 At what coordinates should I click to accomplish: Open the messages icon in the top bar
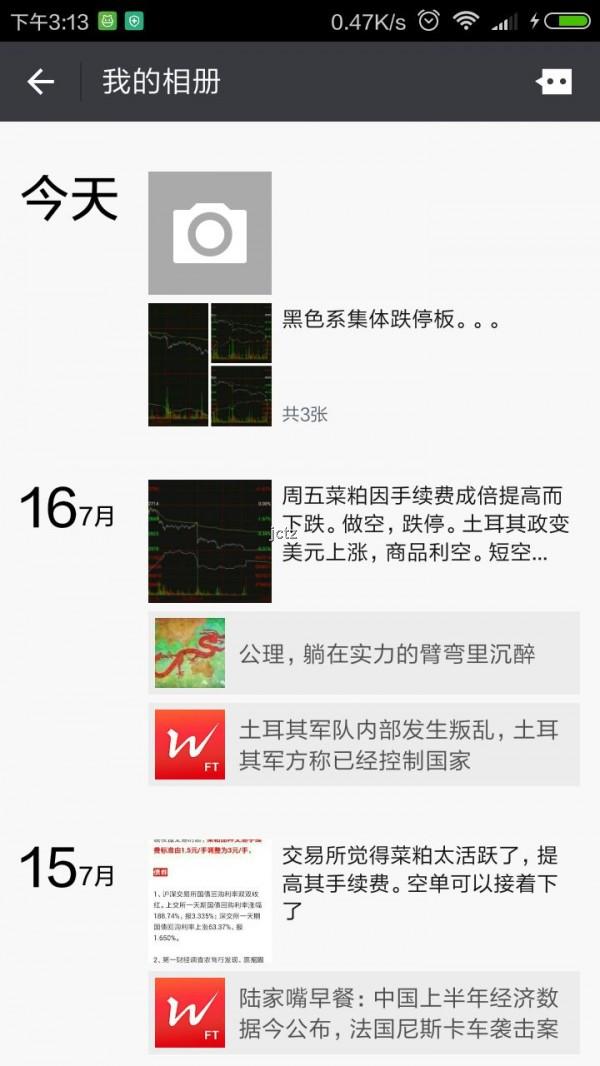[554, 82]
